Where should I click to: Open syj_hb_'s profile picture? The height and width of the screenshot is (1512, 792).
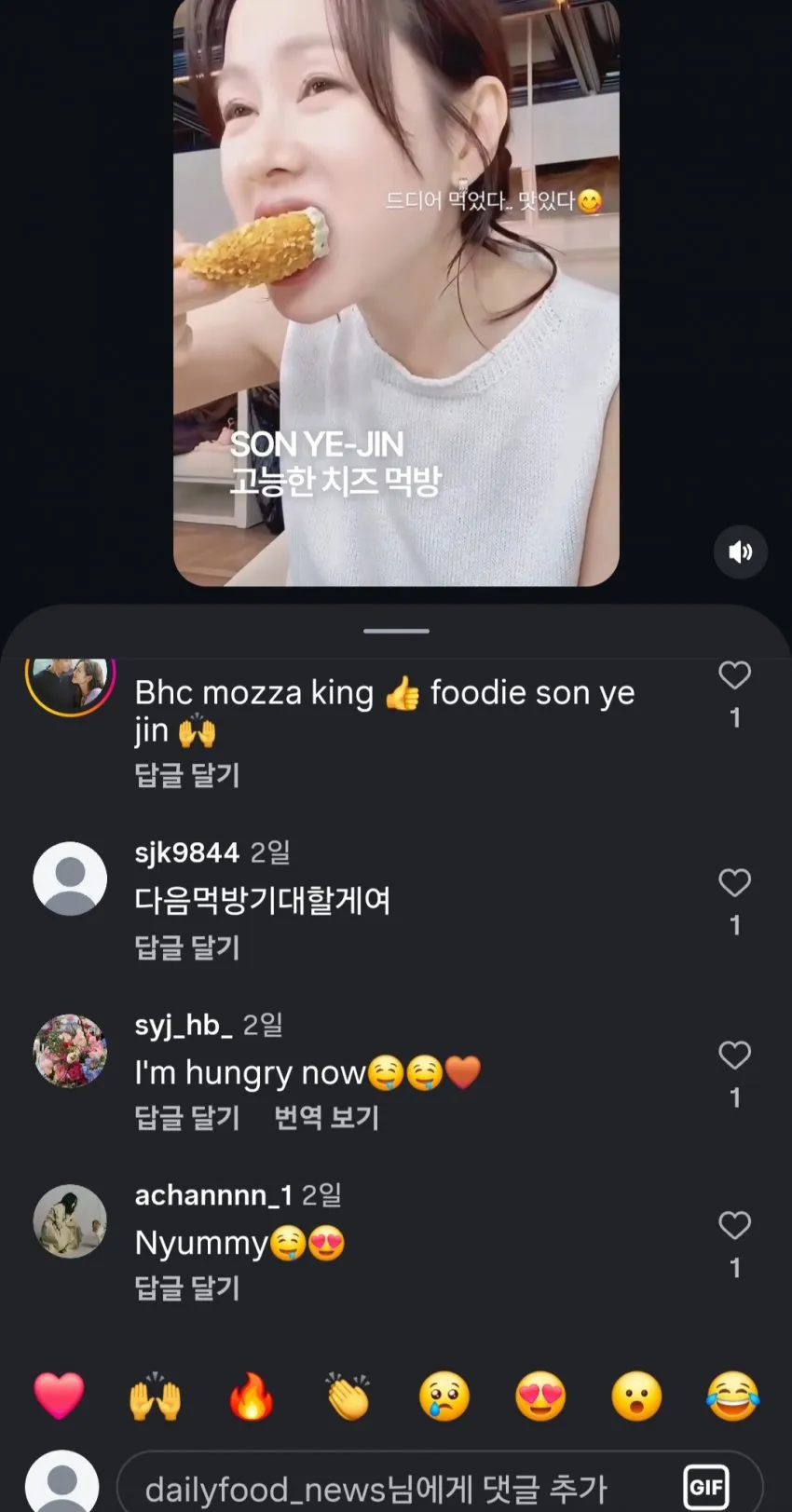[x=70, y=1051]
